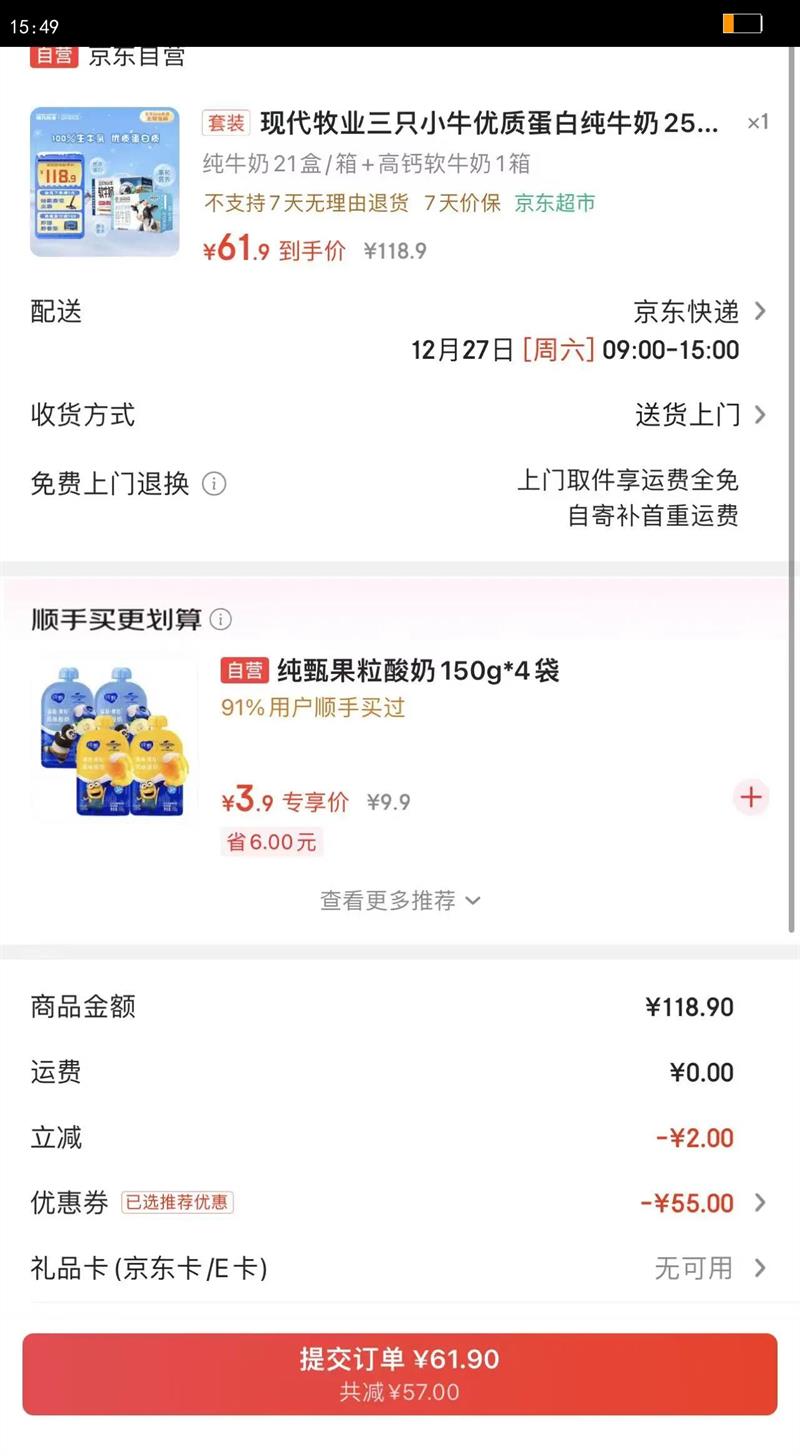View info about 免费上门退换
Screen dimensions: 800x1456
(214, 484)
